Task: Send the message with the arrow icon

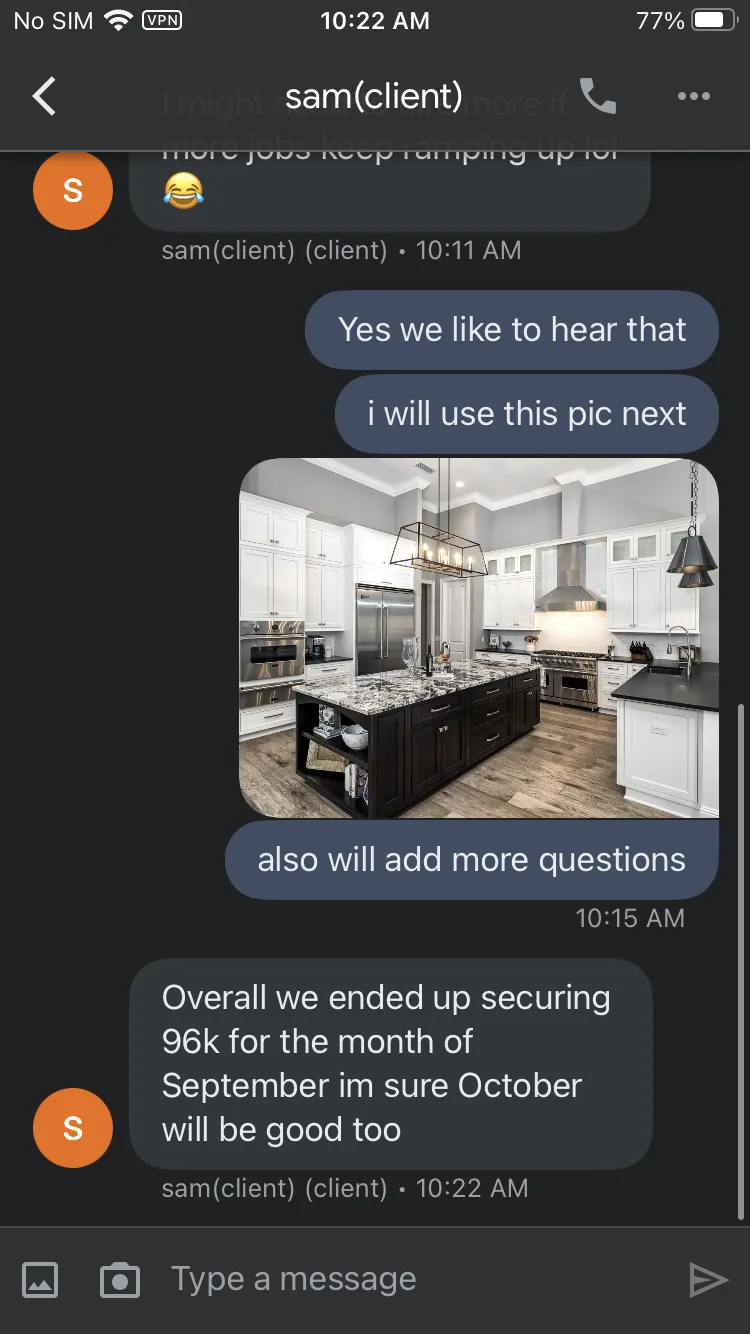Action: [708, 1280]
